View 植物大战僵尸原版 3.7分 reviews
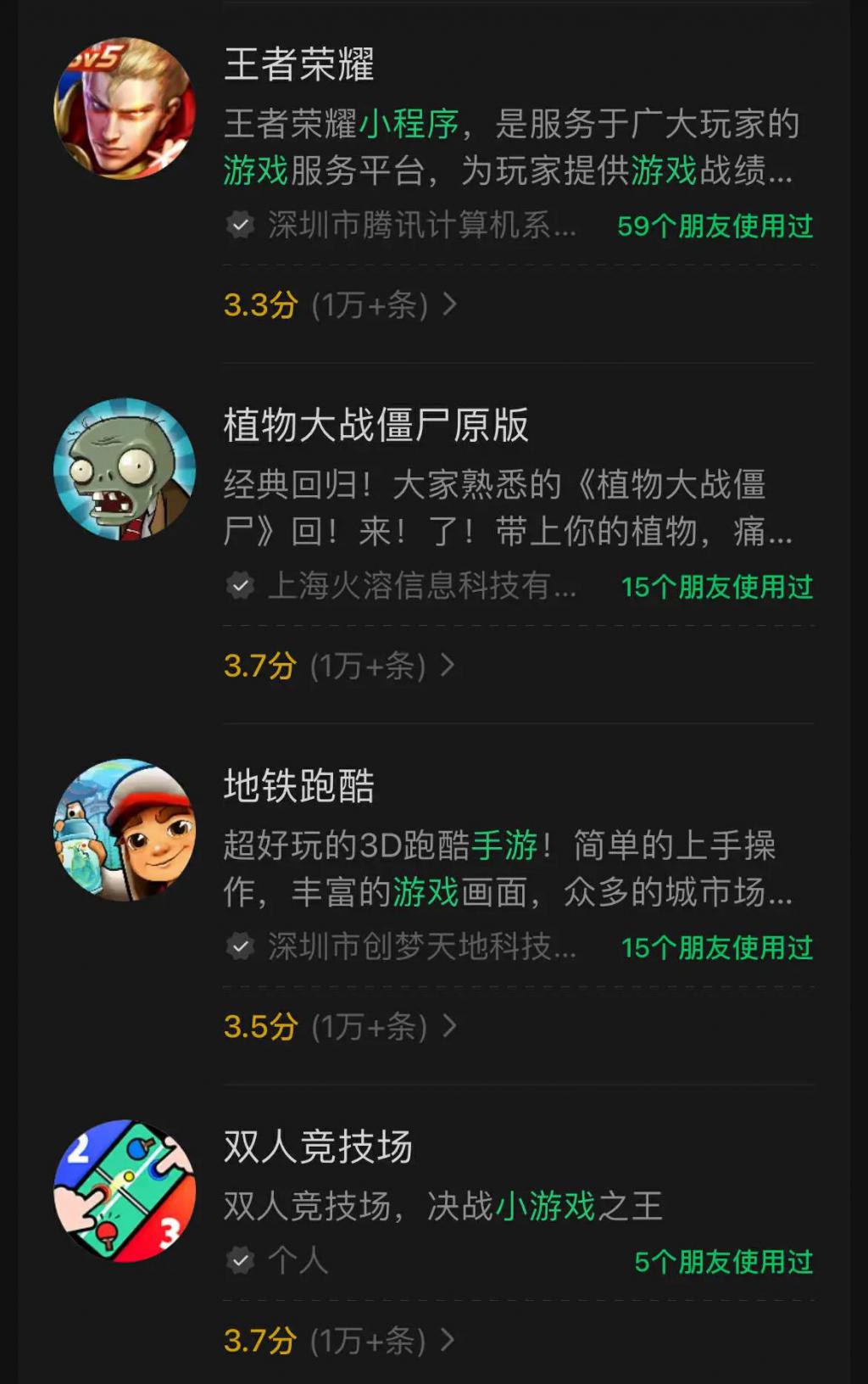Viewport: 868px width, 1384px height. (339, 667)
